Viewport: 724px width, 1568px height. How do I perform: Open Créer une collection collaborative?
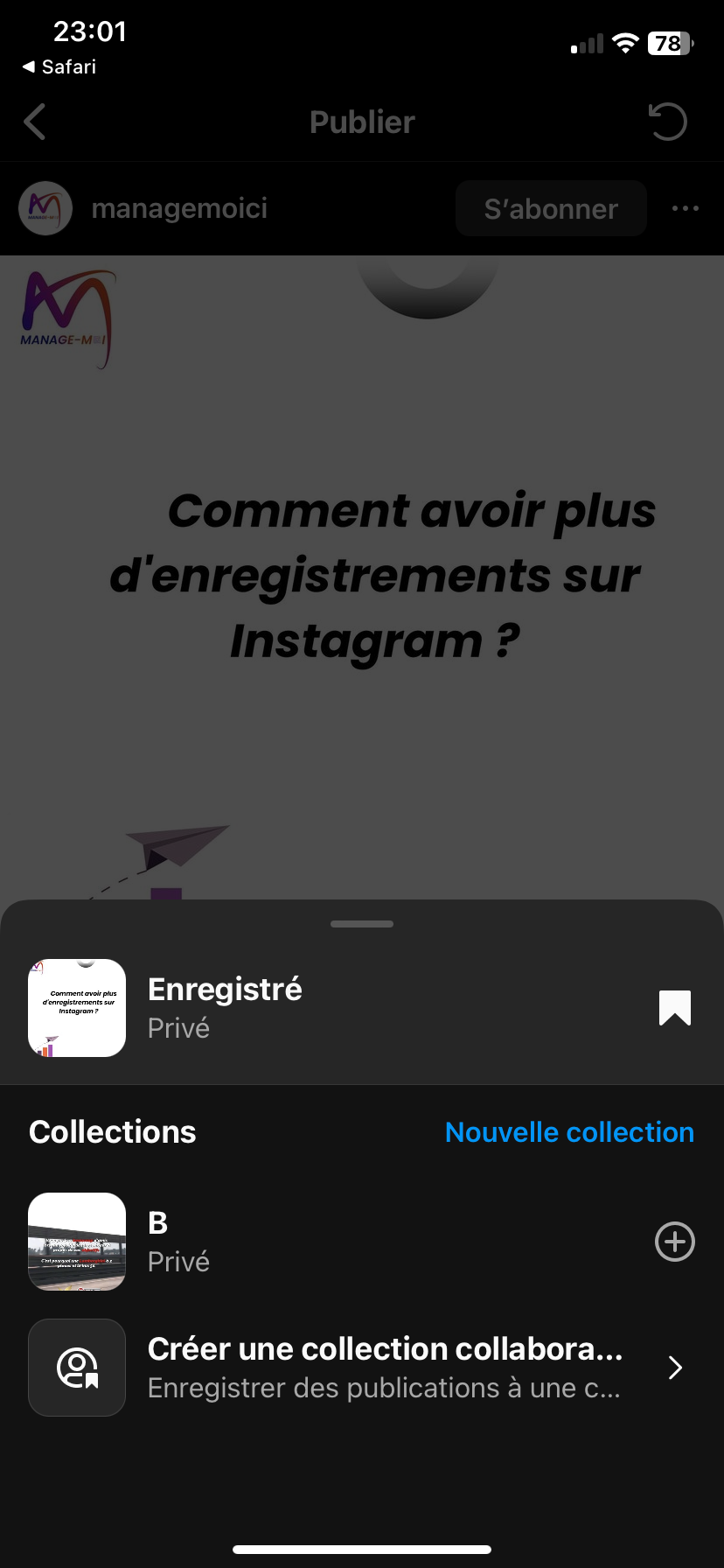(385, 1368)
